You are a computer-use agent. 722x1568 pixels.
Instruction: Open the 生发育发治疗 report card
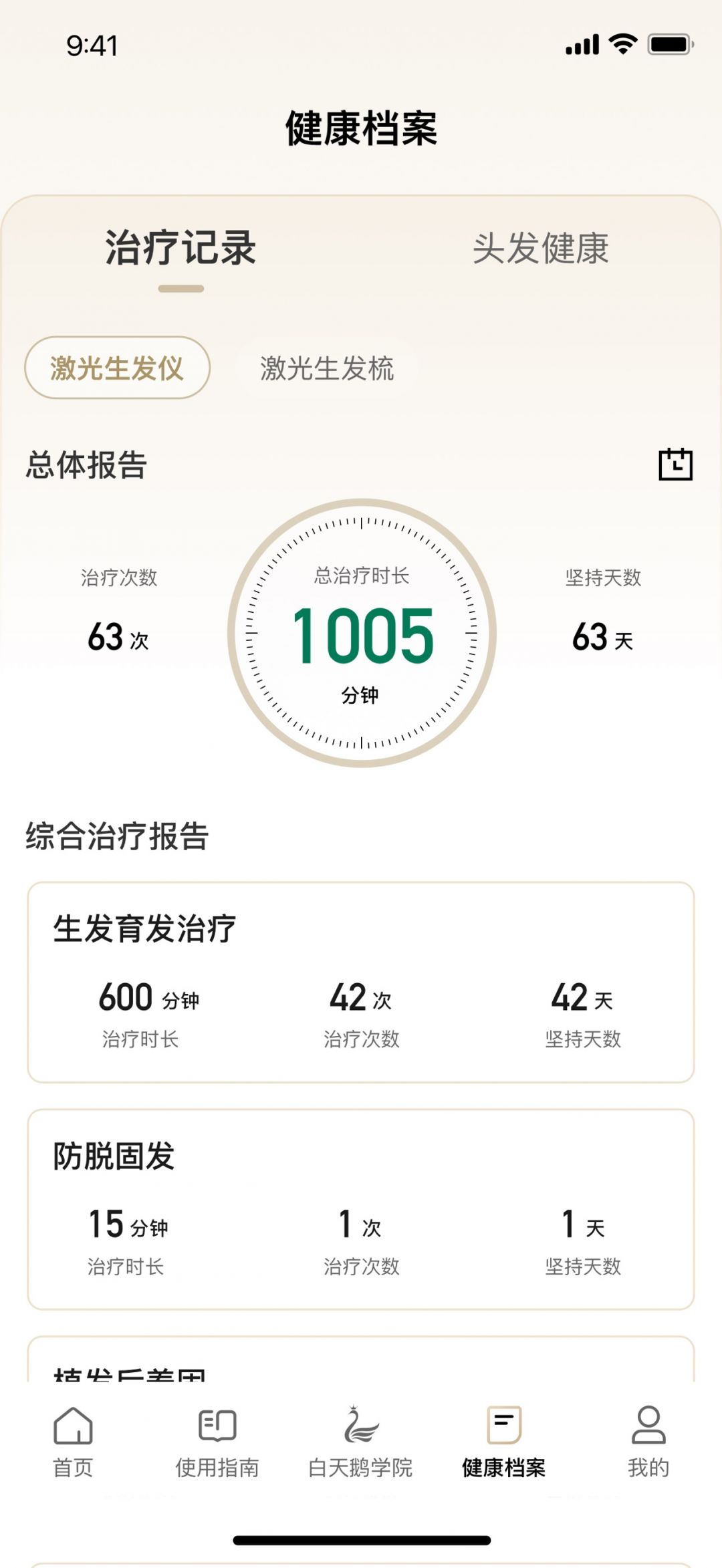(360, 982)
